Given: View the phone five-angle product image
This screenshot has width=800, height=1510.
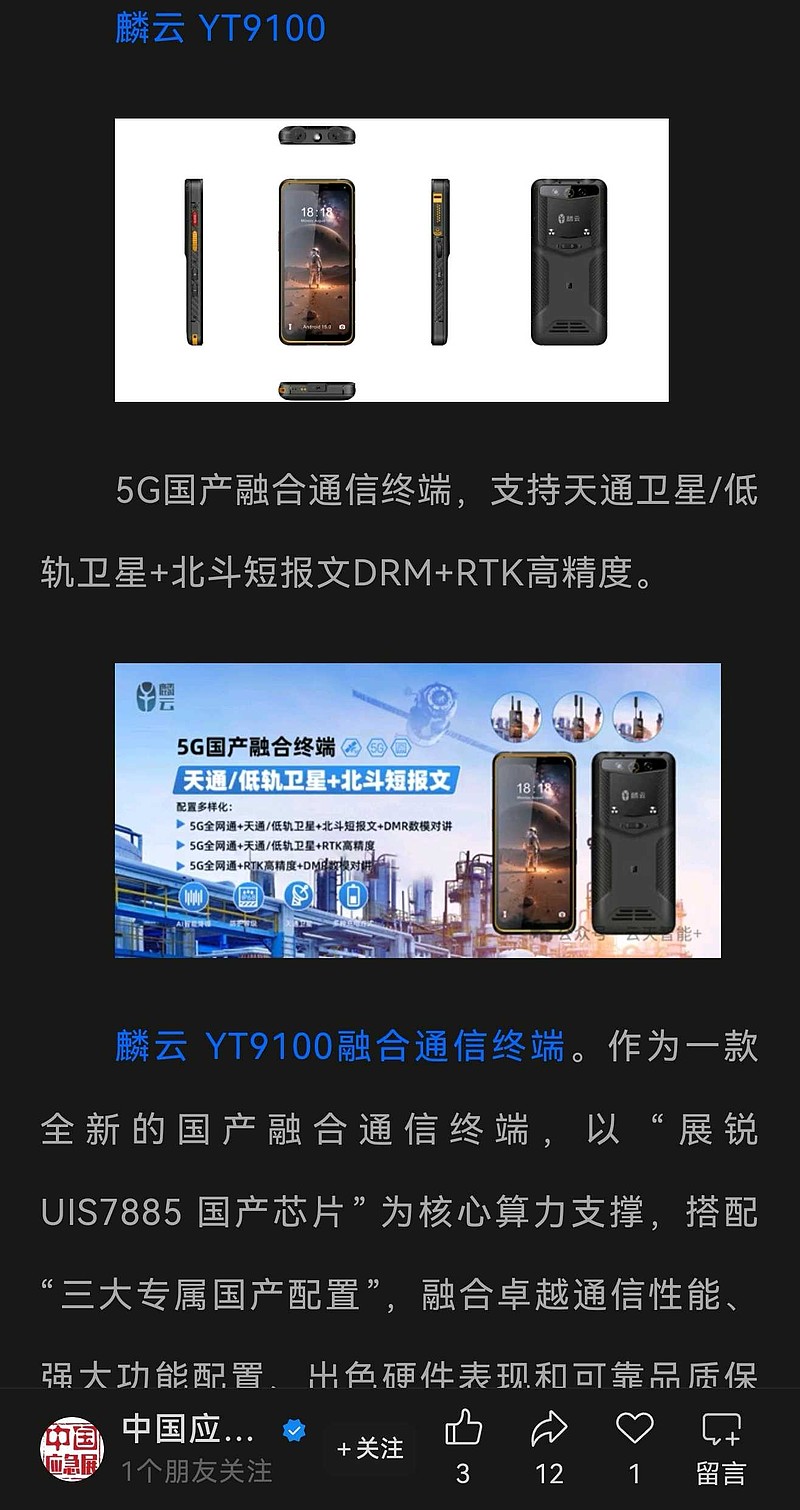Looking at the screenshot, I should tap(393, 259).
